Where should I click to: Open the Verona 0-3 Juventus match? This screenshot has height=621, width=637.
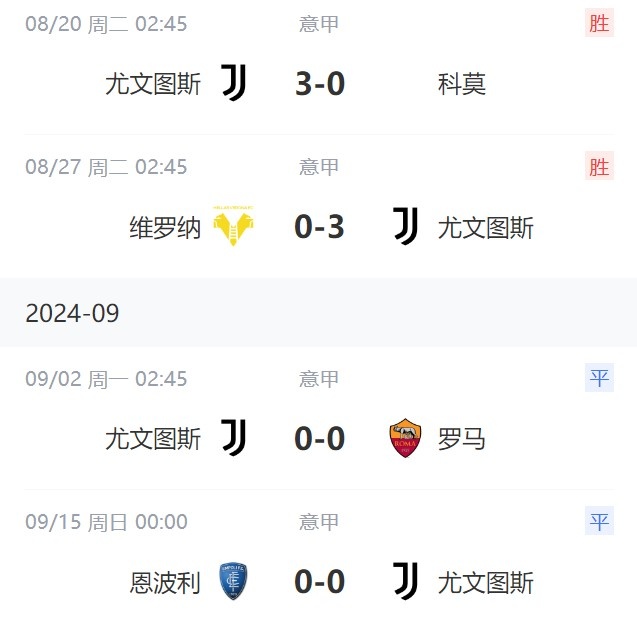[x=319, y=228]
